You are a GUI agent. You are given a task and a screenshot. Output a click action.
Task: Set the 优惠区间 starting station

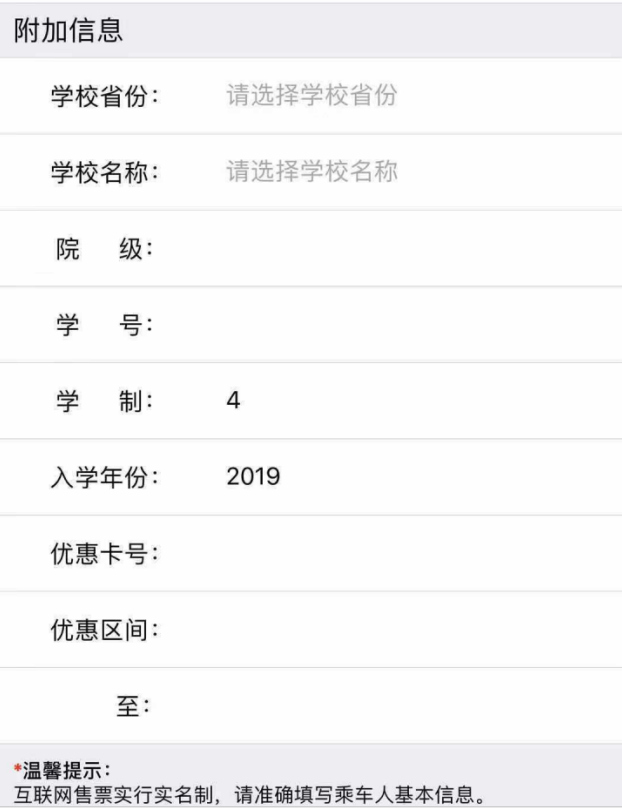pyautogui.click(x=400, y=630)
